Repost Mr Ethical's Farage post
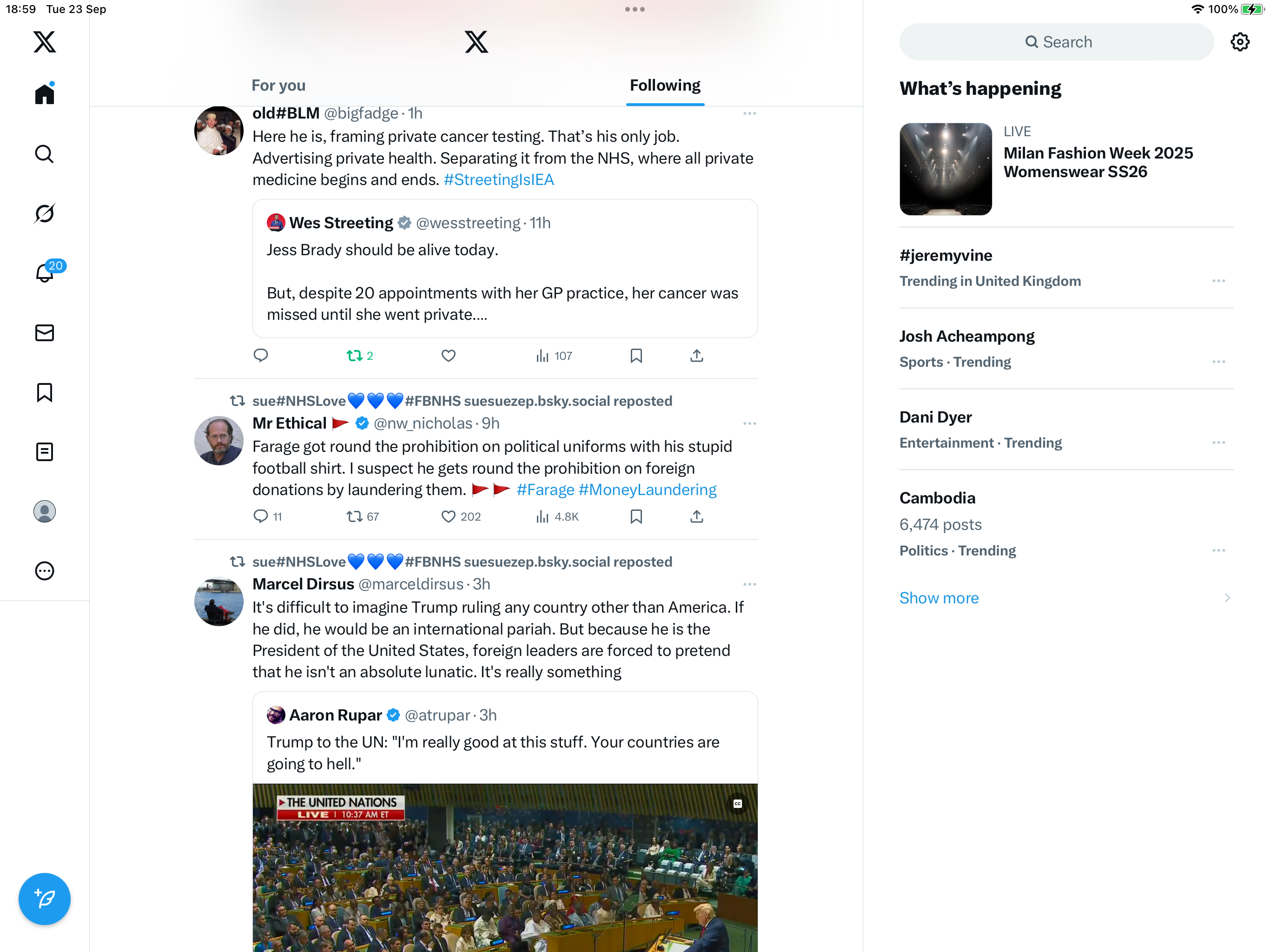The image size is (1270, 952). tap(354, 517)
